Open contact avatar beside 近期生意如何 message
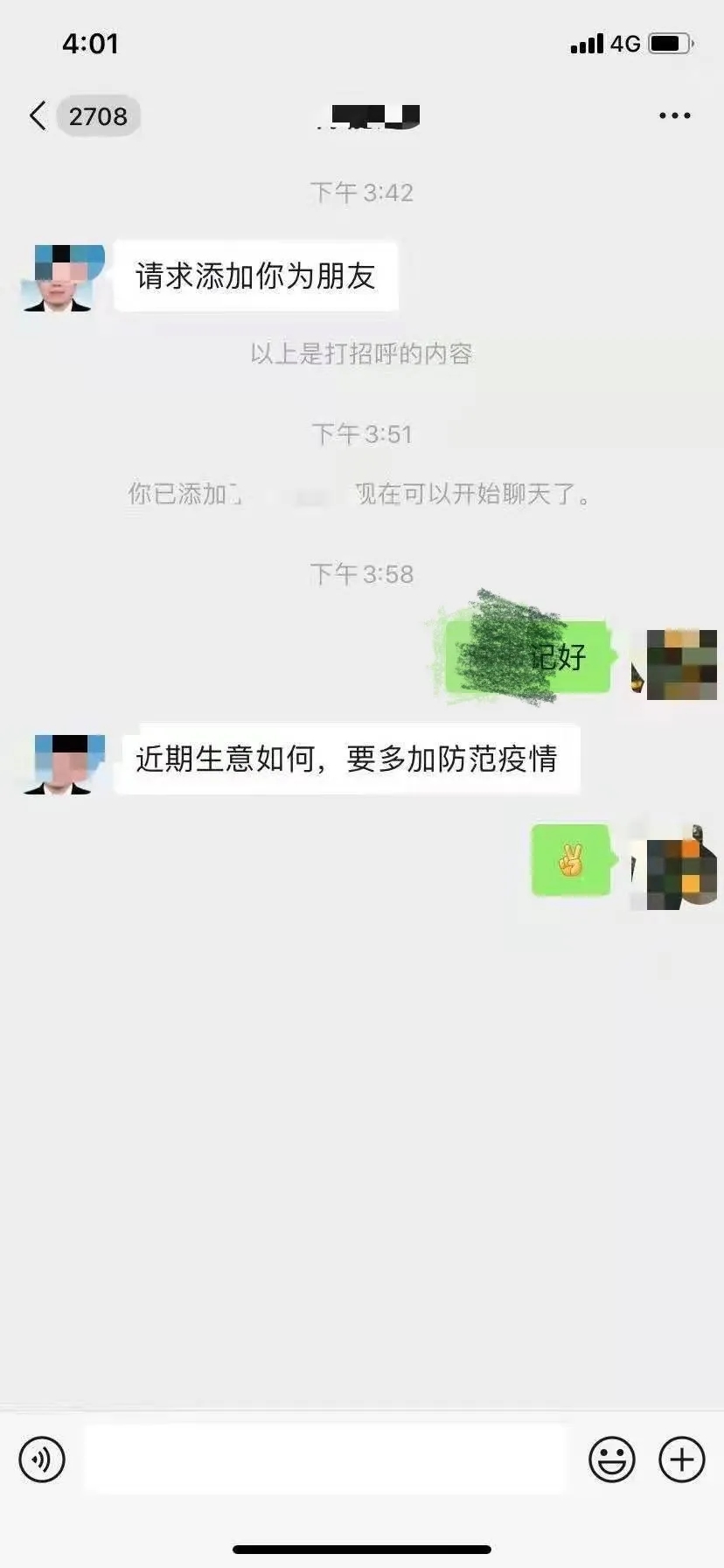 [64, 764]
